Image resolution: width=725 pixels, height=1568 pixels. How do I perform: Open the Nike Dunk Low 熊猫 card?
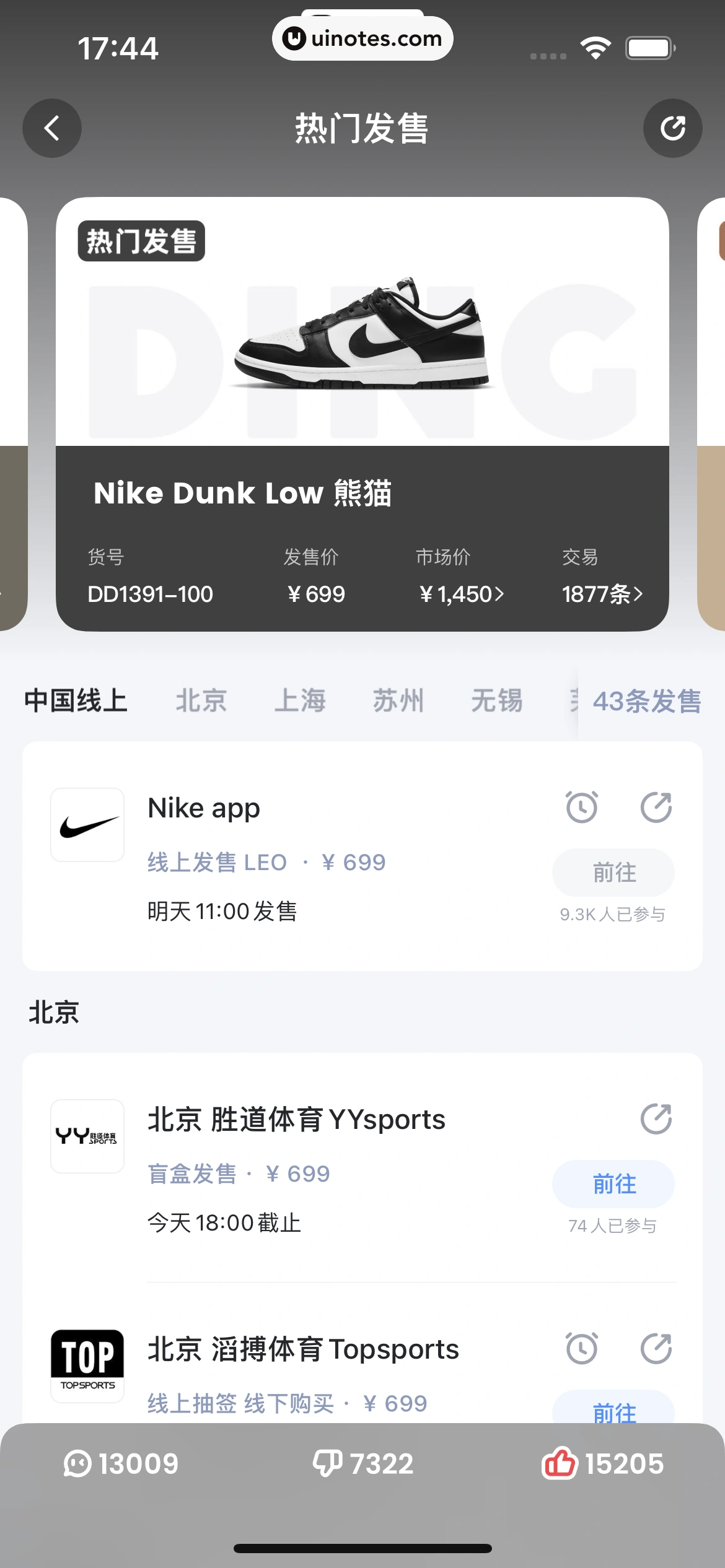tap(362, 372)
